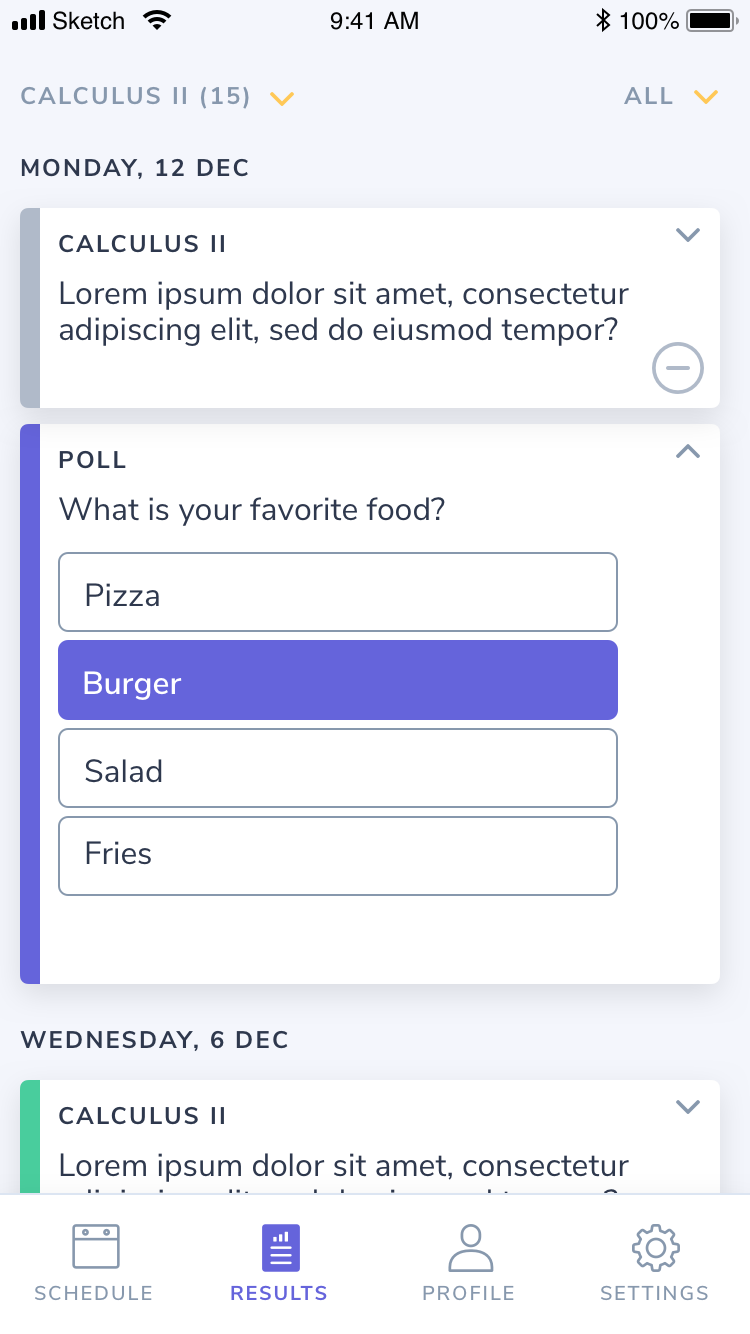
Task: Choose Fries in the favorite food poll
Action: (x=338, y=855)
